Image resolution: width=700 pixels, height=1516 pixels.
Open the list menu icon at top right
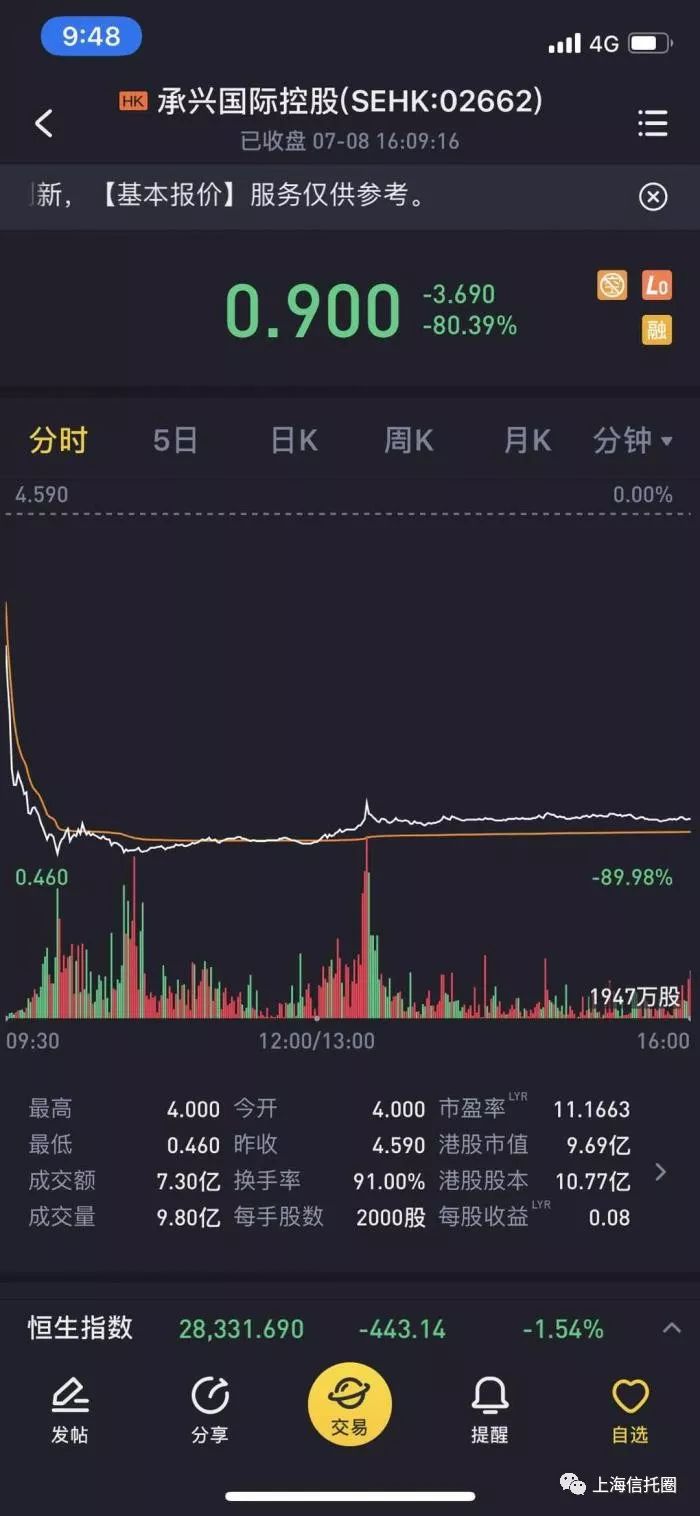click(x=653, y=123)
